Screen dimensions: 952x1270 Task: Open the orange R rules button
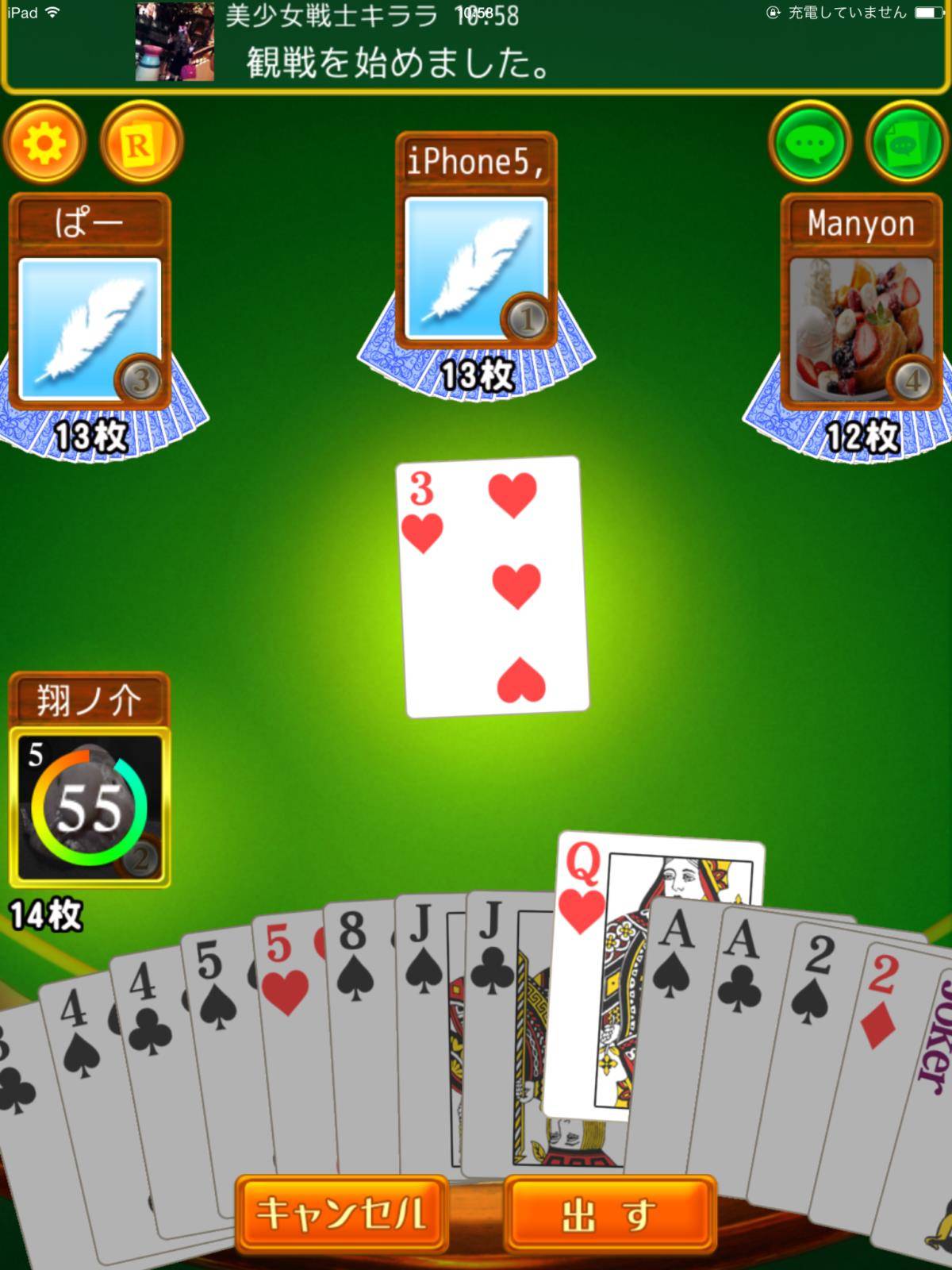[x=141, y=144]
